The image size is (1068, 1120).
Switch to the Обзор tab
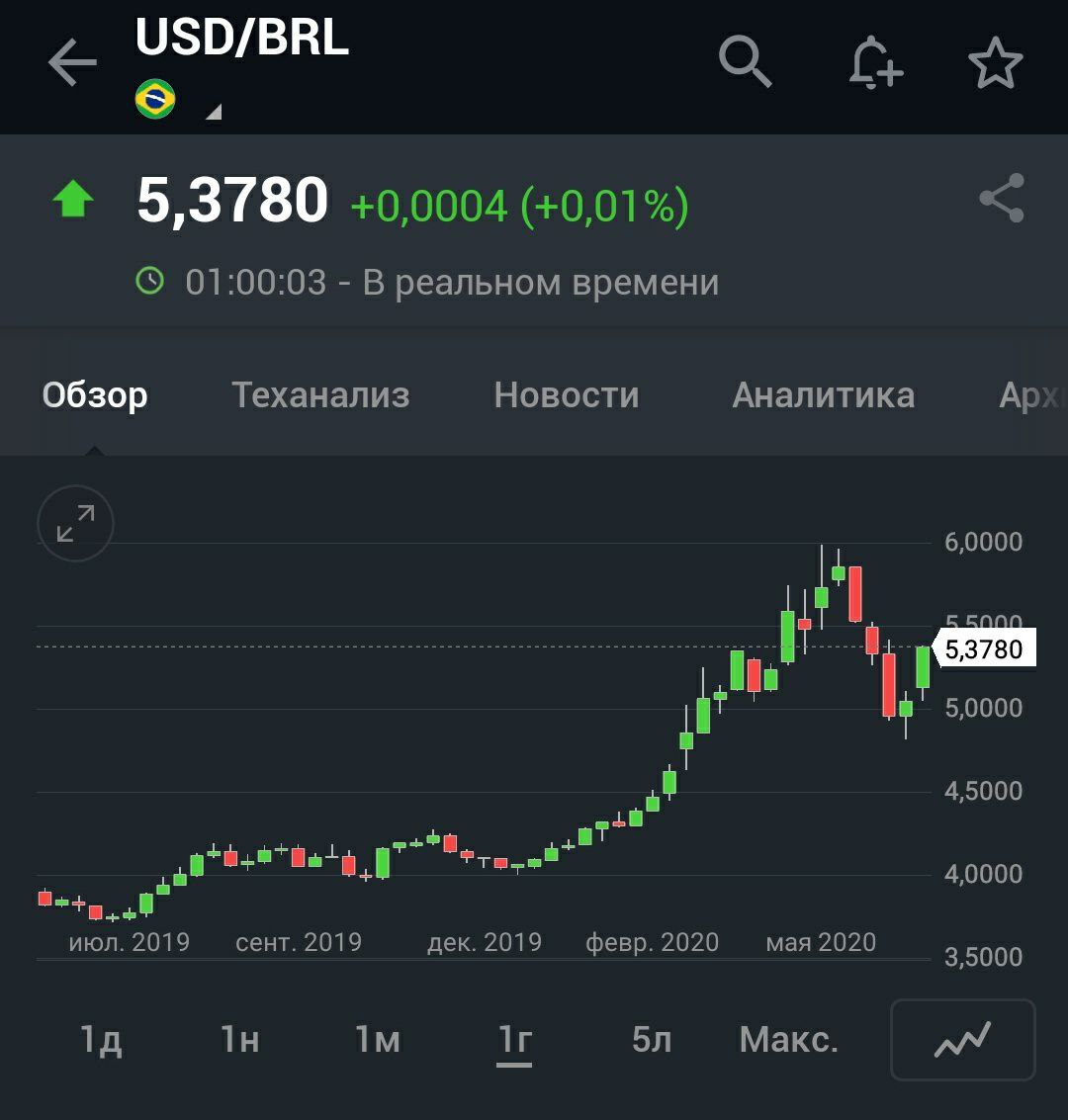pyautogui.click(x=95, y=395)
